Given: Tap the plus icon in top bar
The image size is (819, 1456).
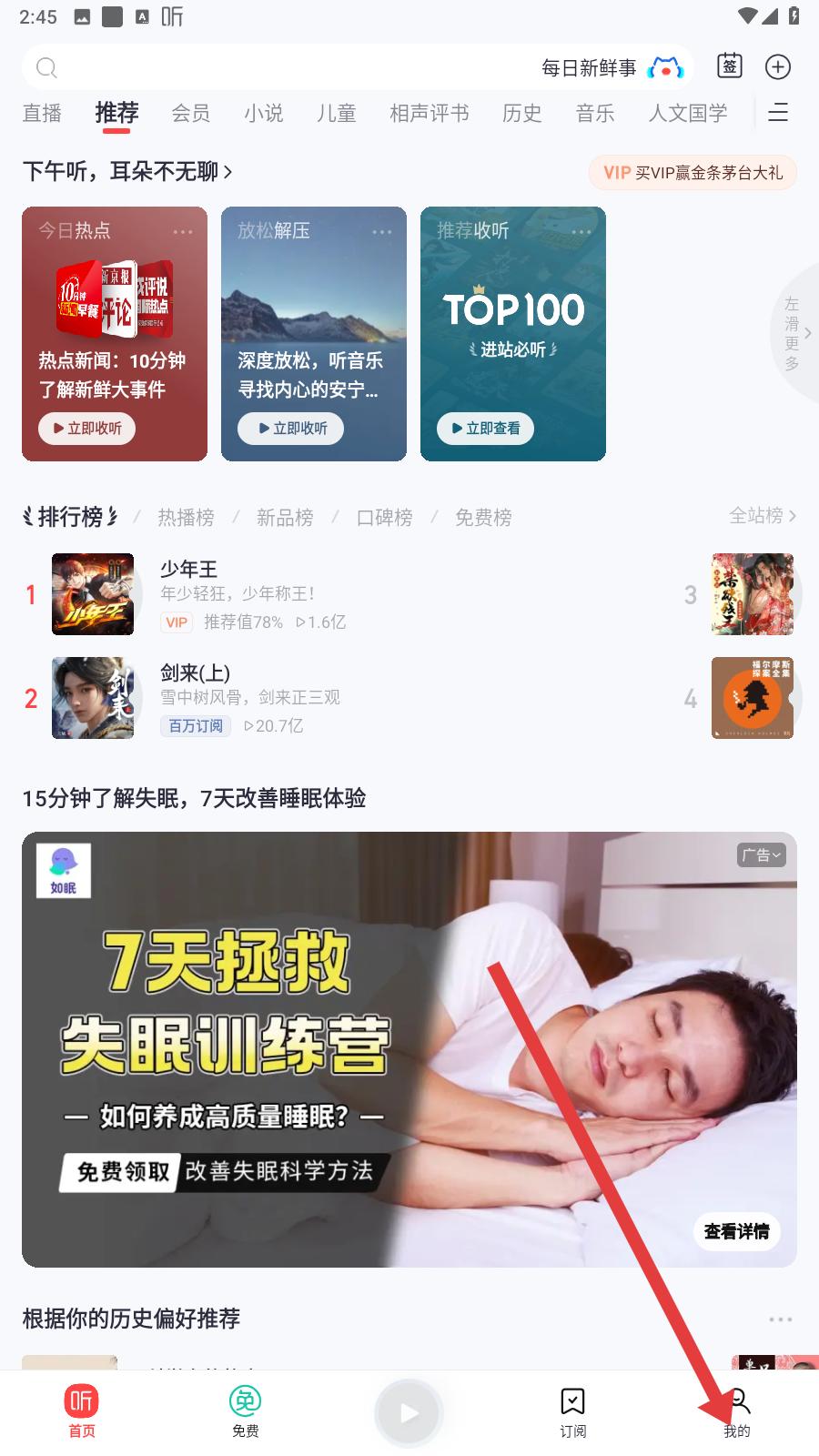Looking at the screenshot, I should [778, 66].
